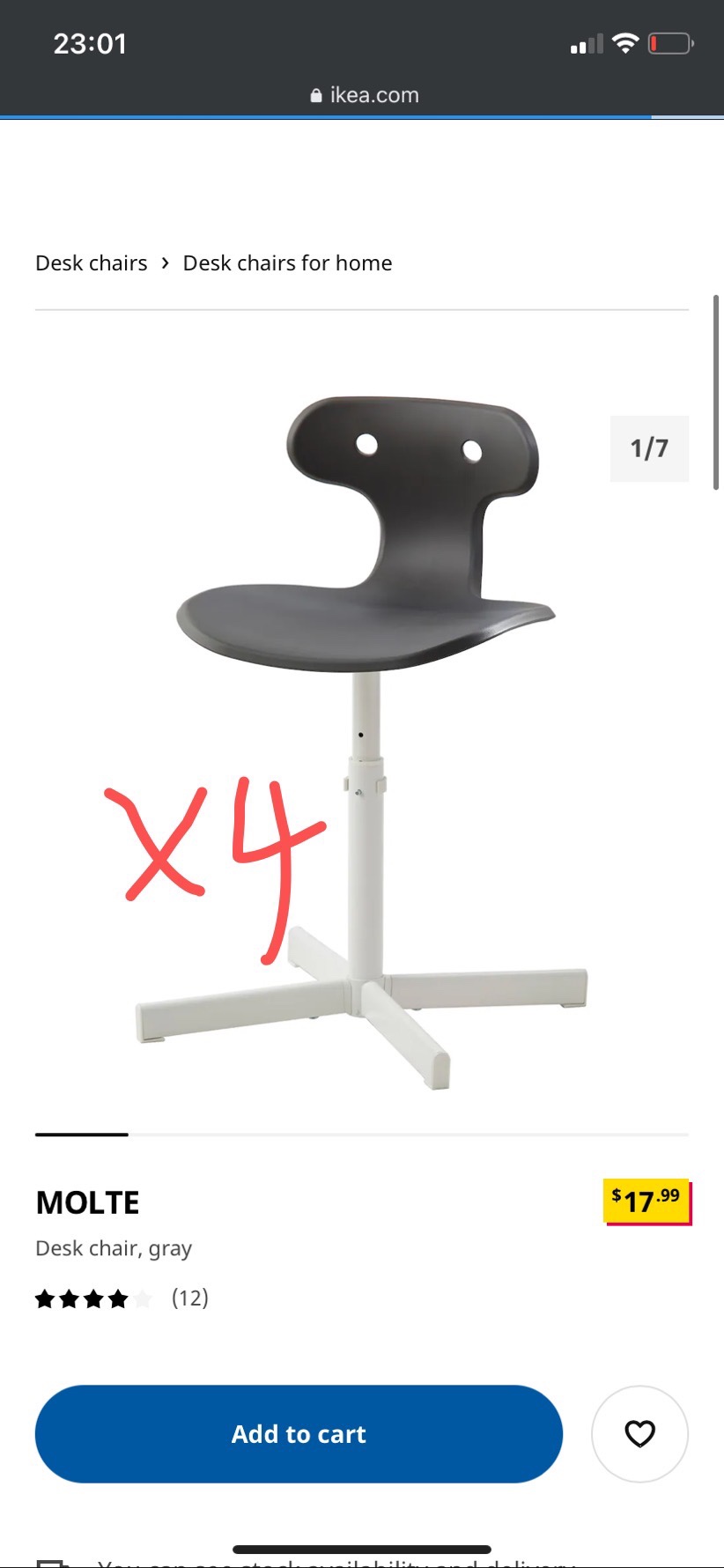Go to Desk chairs for home category
This screenshot has height=1568, width=724.
tap(287, 263)
